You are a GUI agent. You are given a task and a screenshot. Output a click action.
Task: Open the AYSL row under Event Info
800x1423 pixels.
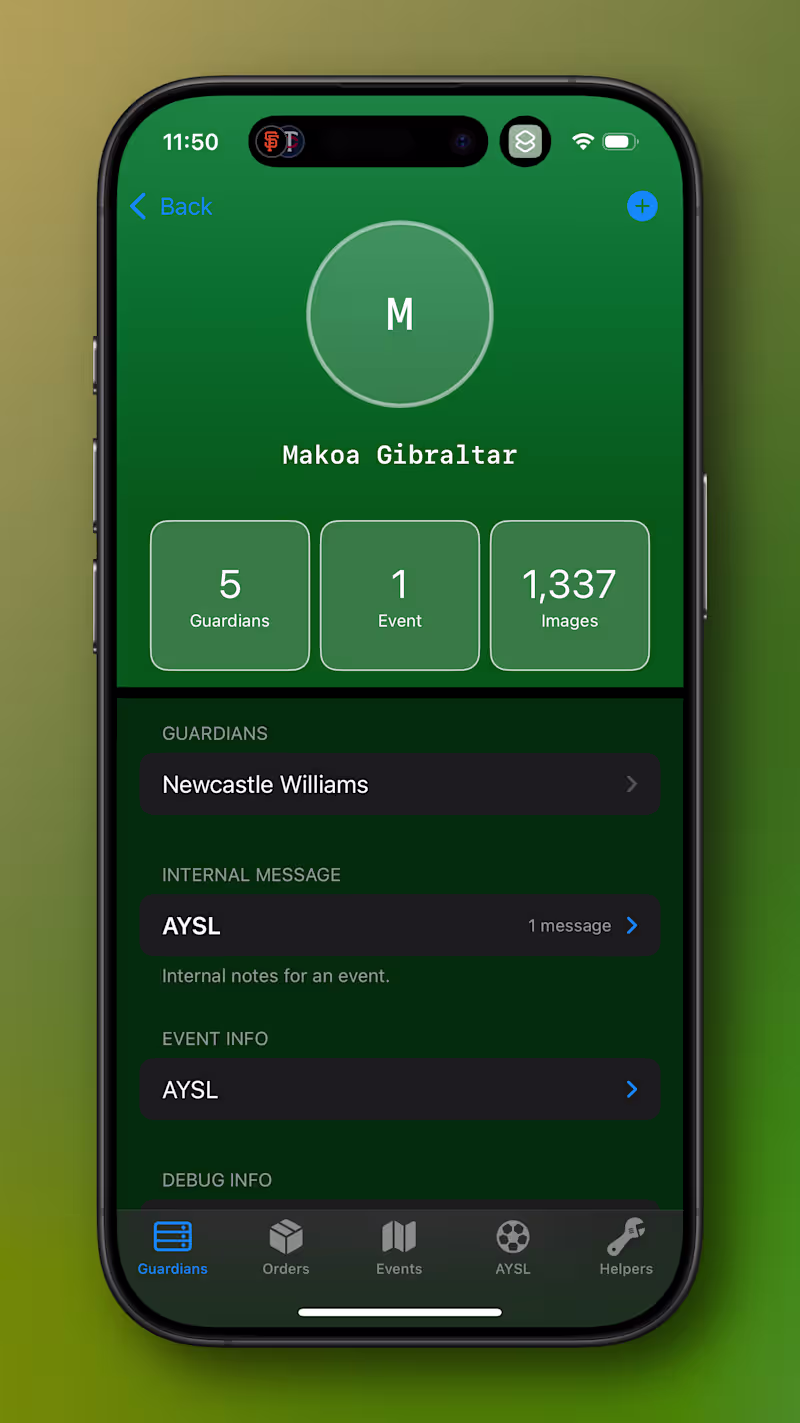coord(400,1090)
